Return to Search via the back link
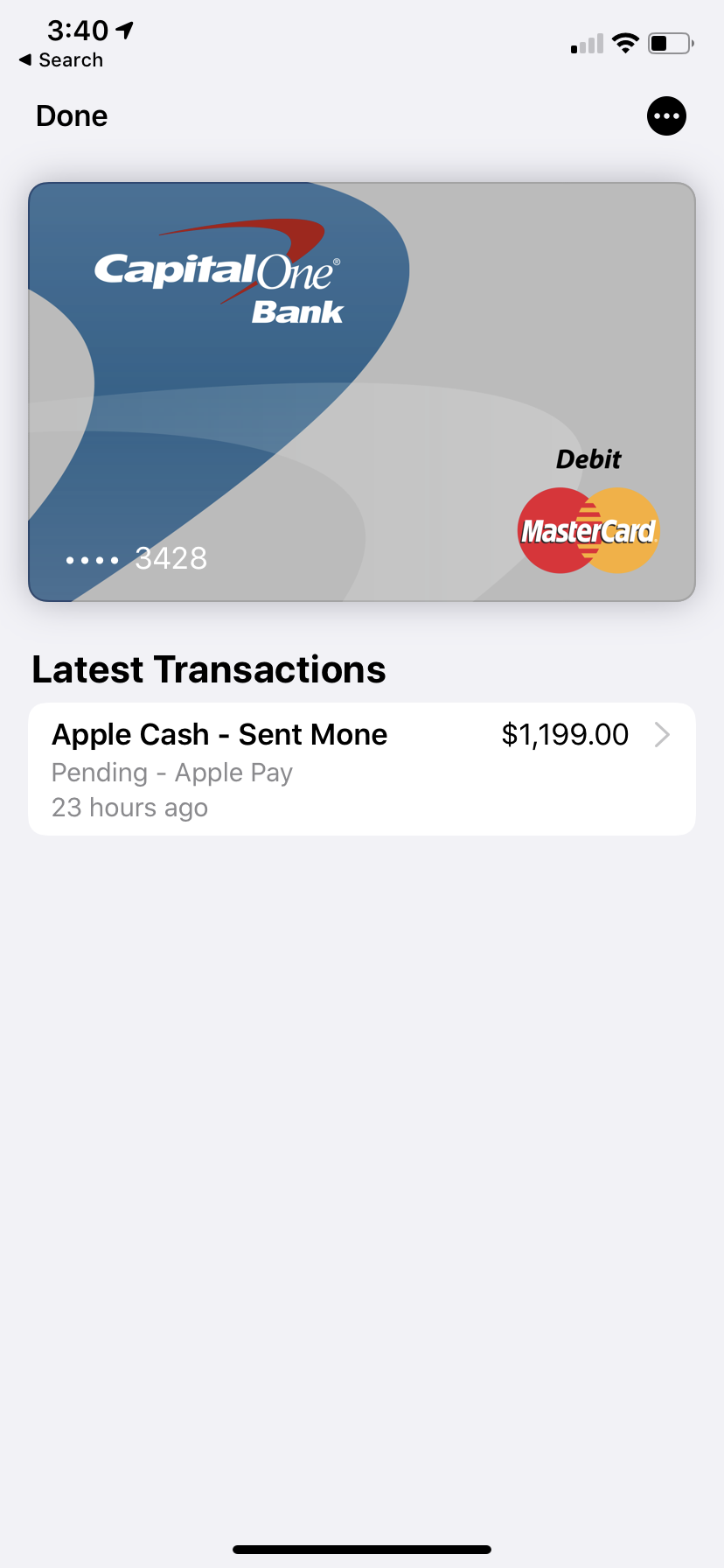The height and width of the screenshot is (1568, 724). (61, 60)
